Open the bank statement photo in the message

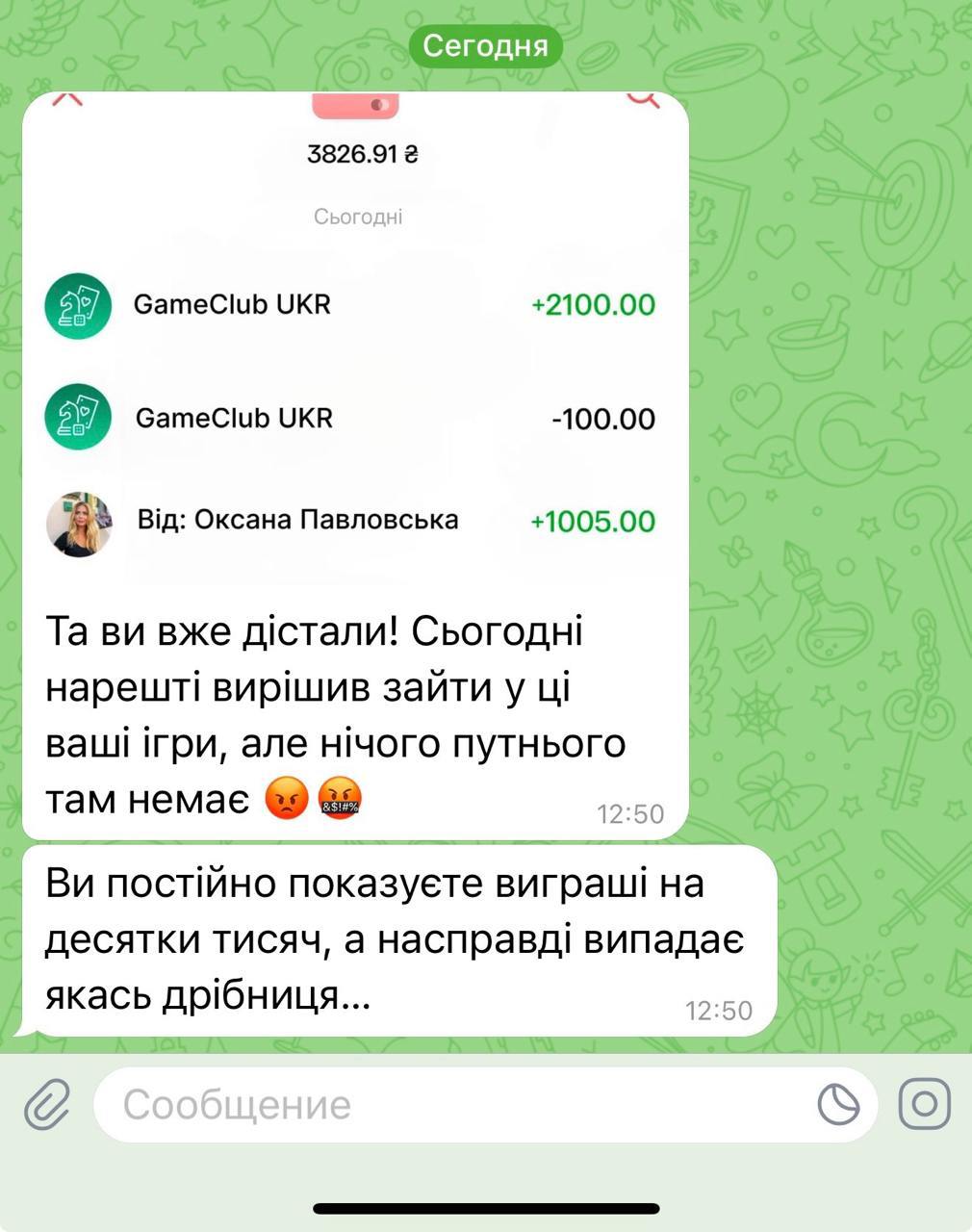(x=355, y=337)
